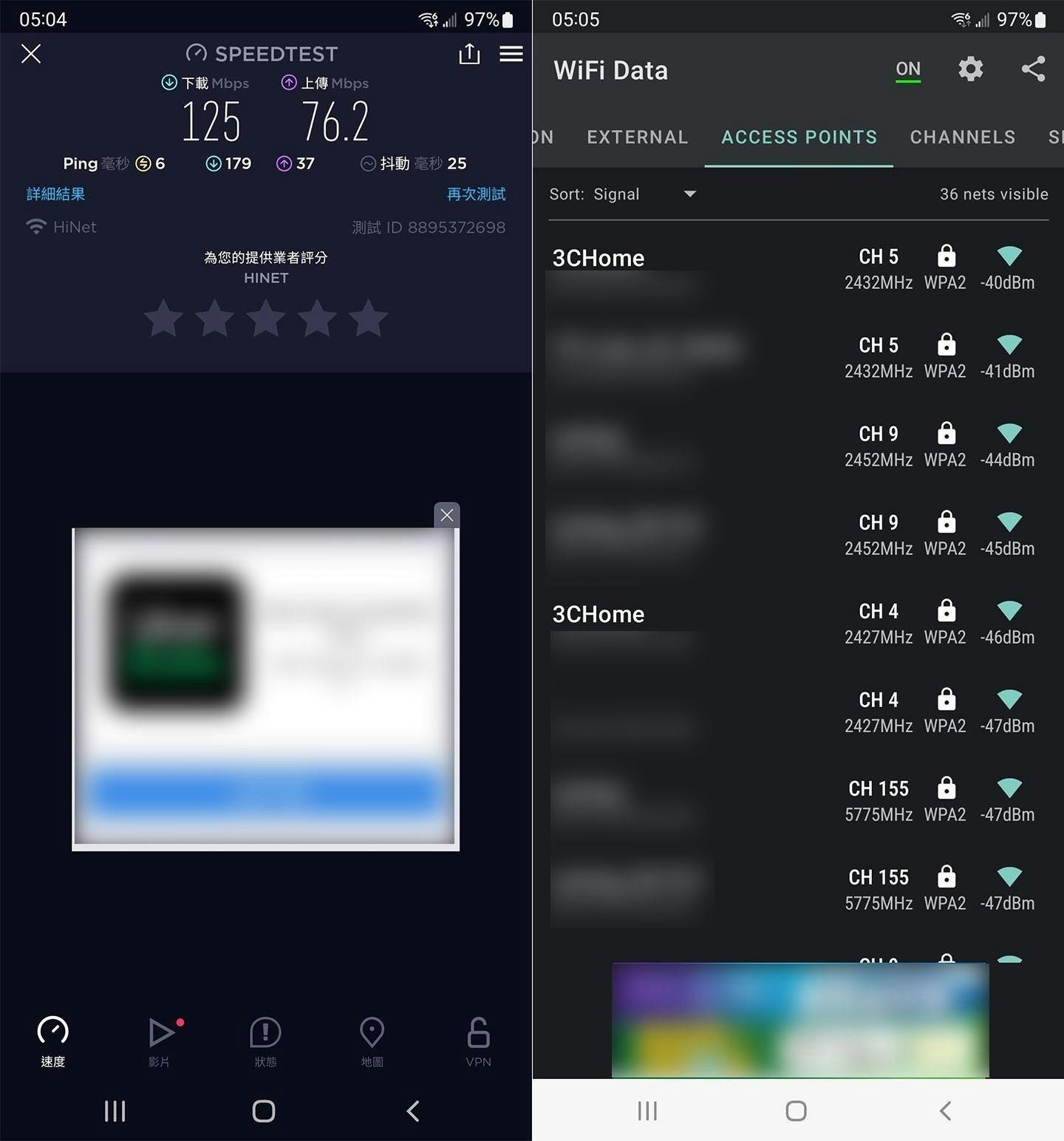Share the Speedtest result
The height and width of the screenshot is (1141, 1064).
(469, 54)
